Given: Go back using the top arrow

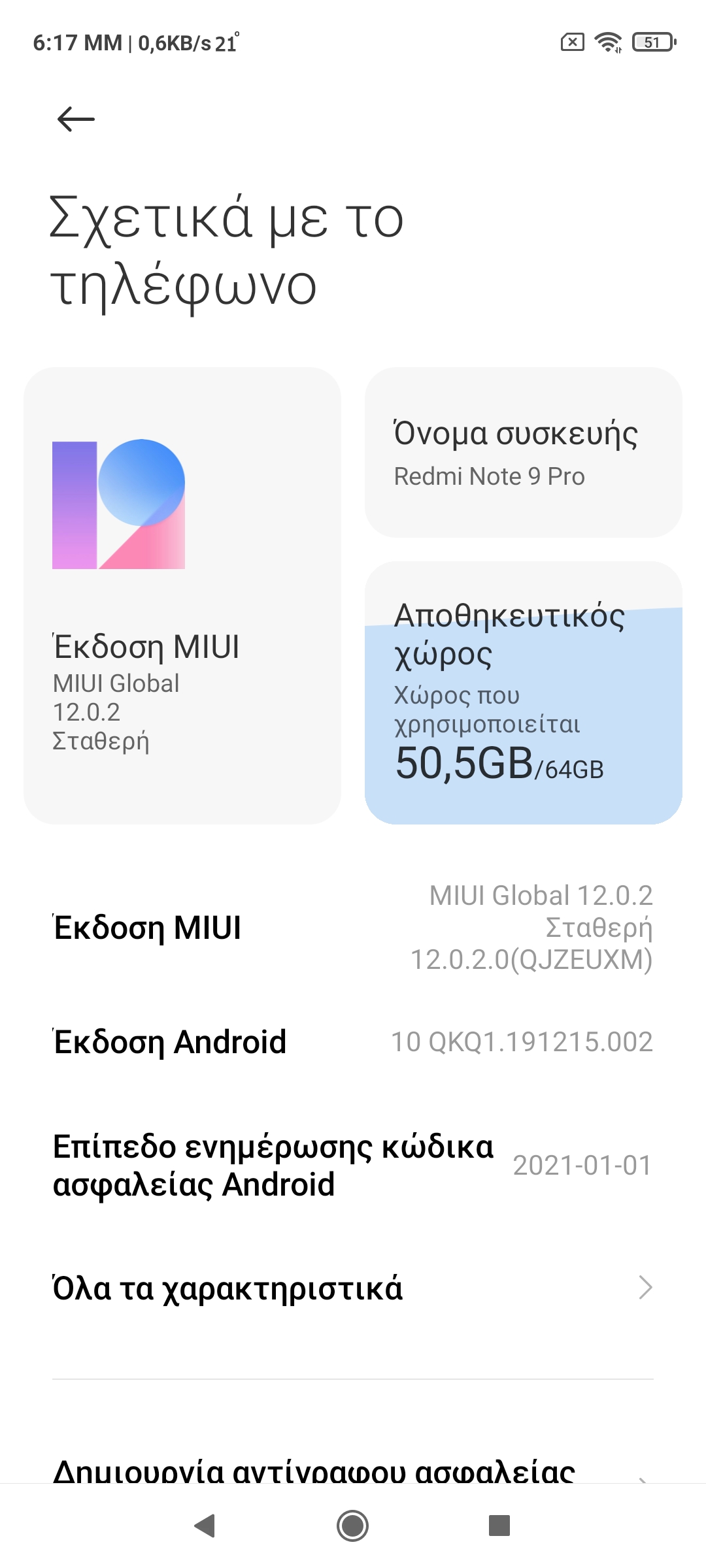Looking at the screenshot, I should [x=76, y=120].
